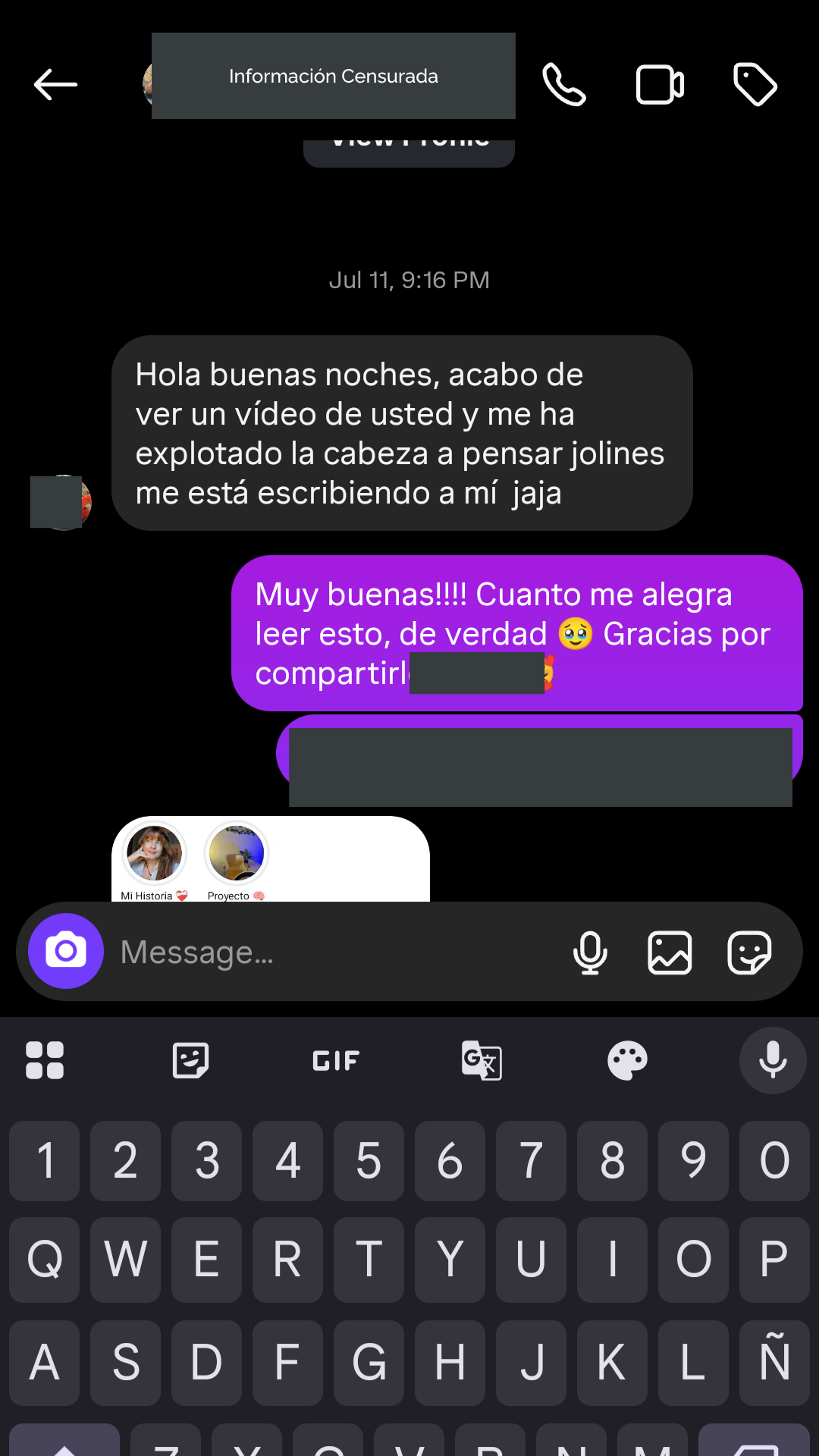
Task: Open the keyboard GIF panel
Action: [336, 1060]
